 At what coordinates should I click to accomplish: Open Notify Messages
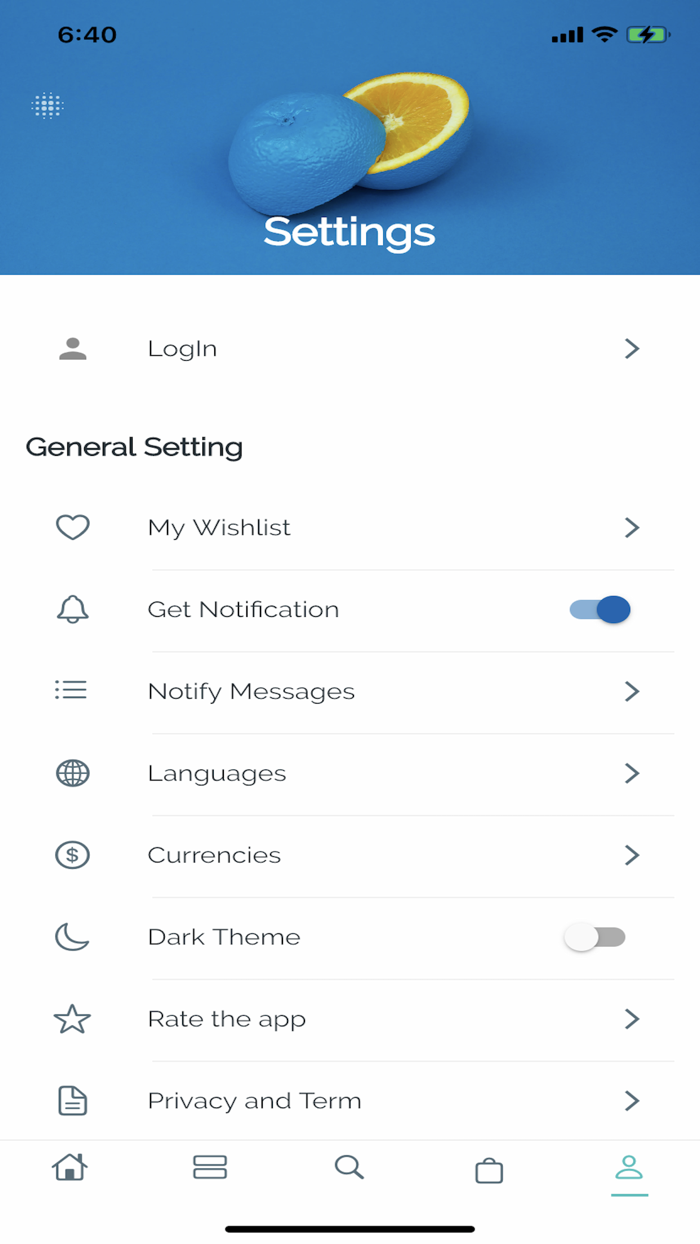tap(350, 692)
